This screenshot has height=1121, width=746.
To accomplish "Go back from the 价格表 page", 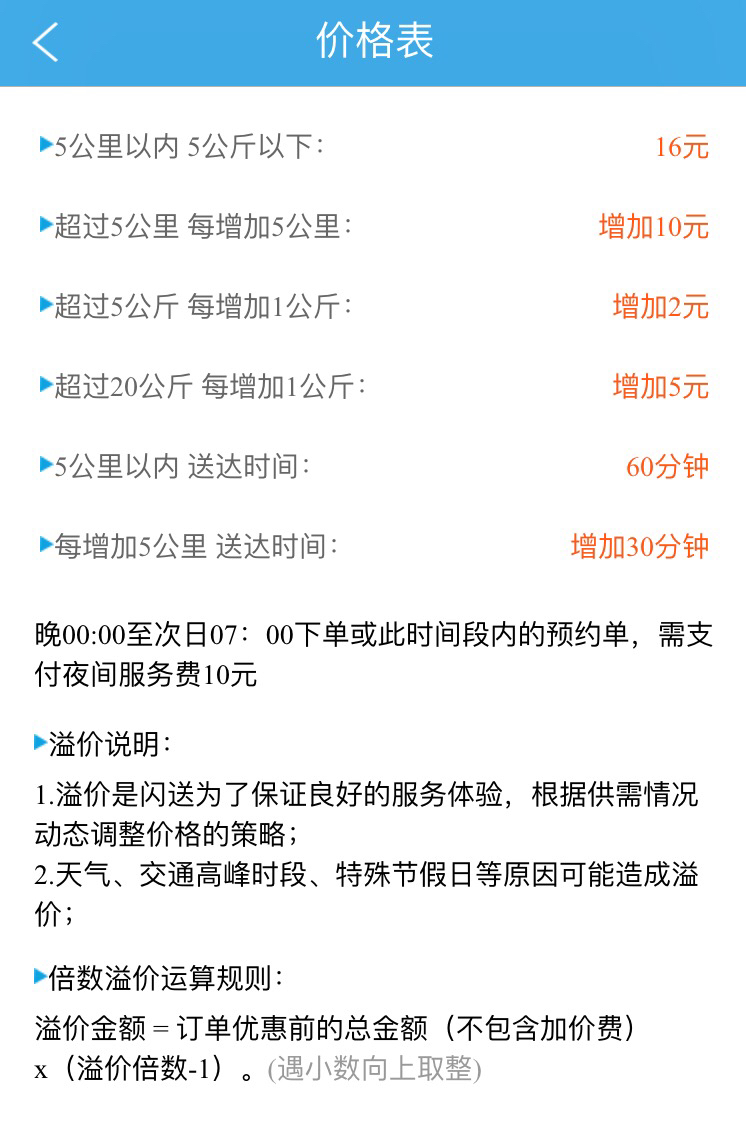I will click(45, 42).
